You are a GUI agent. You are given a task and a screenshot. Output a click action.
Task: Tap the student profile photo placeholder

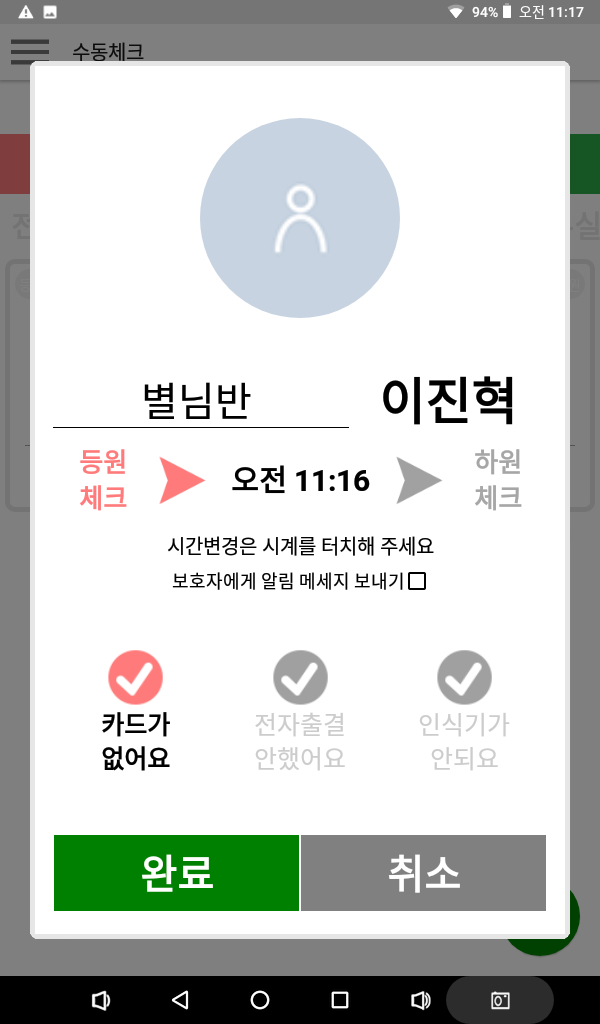click(x=299, y=219)
